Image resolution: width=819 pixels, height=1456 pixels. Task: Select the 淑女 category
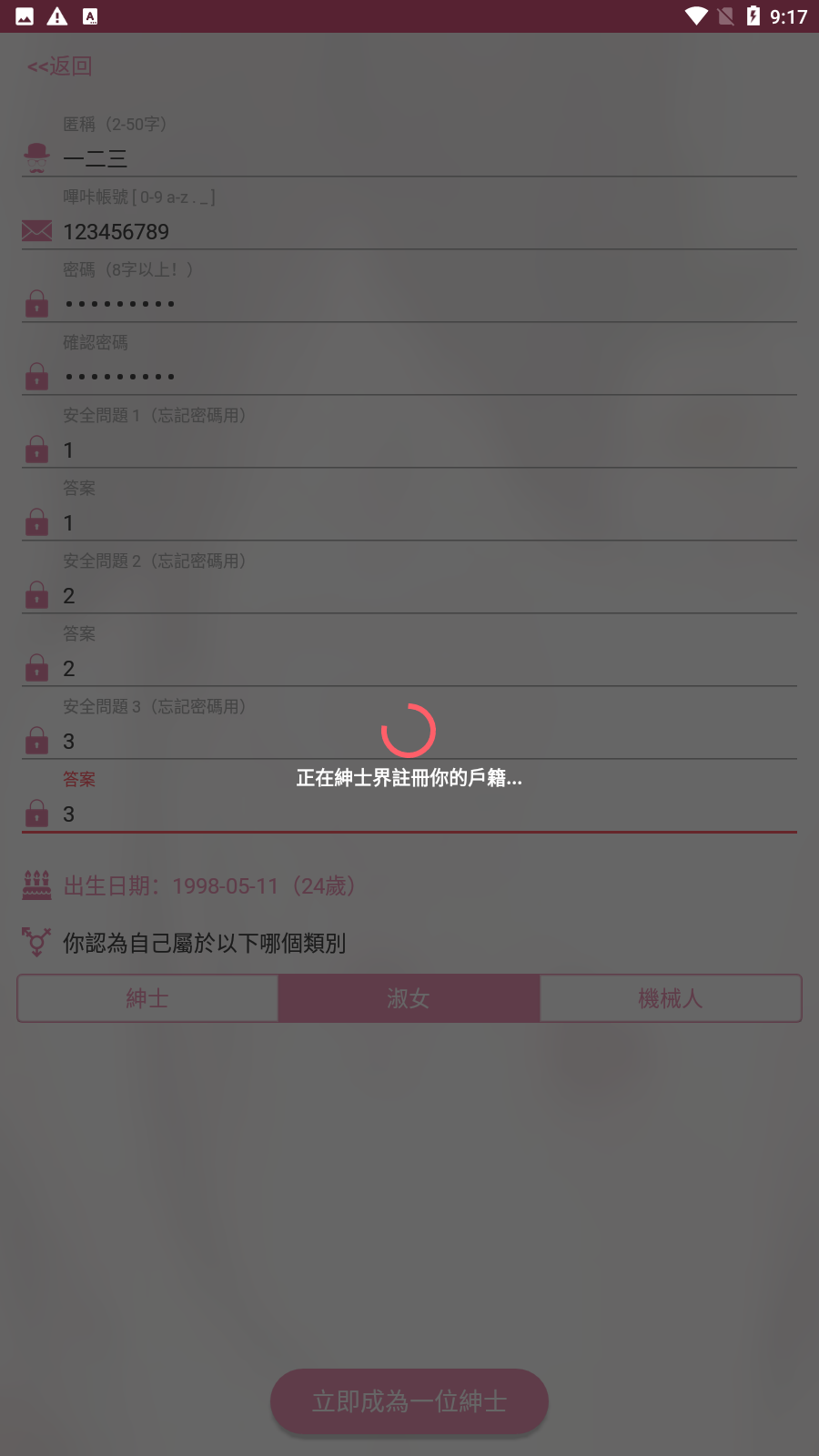pos(409,998)
